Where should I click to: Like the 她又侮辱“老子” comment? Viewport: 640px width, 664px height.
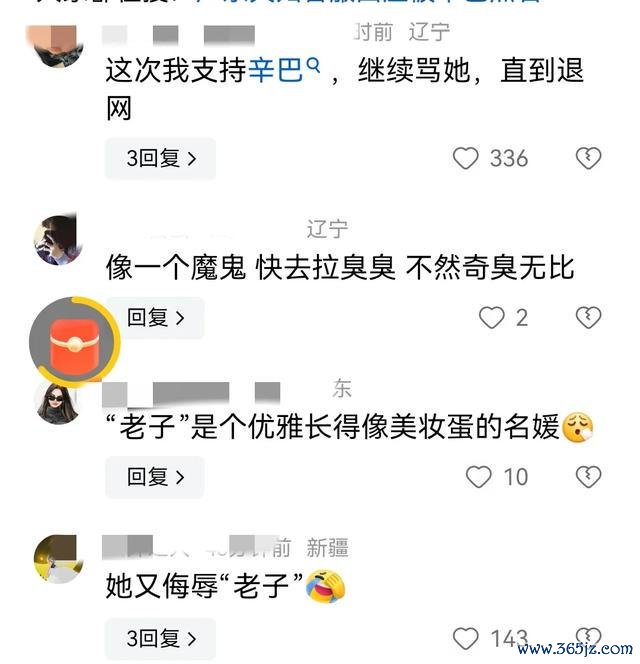[x=467, y=638]
